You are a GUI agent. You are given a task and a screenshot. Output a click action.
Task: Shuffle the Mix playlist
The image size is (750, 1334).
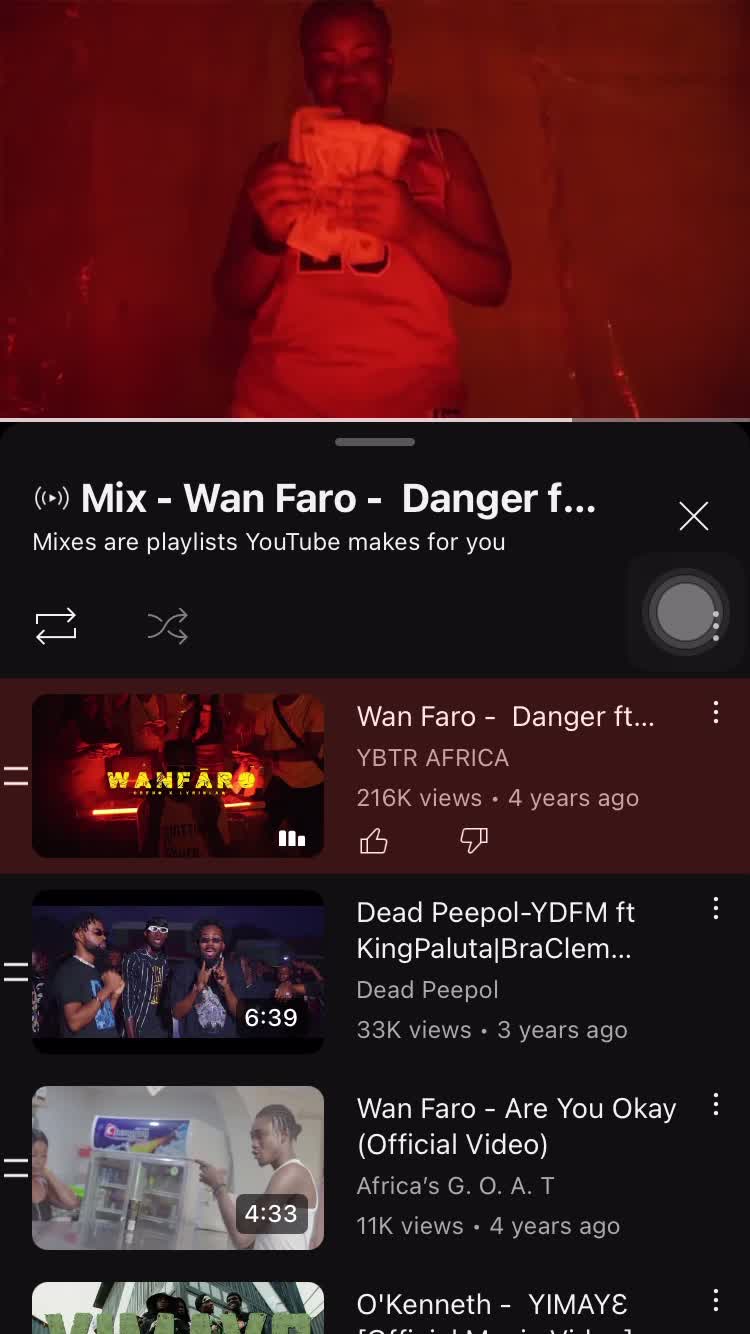[167, 626]
